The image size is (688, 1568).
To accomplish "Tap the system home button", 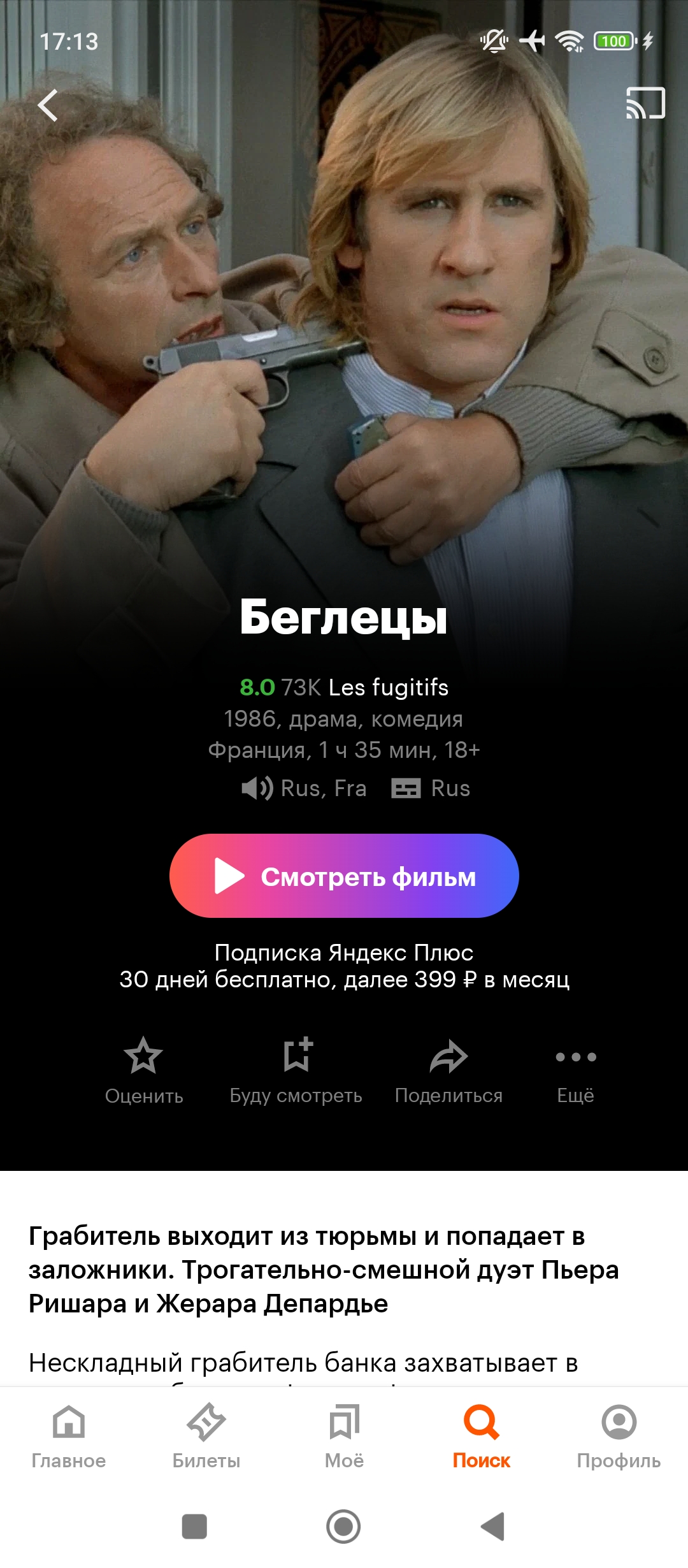I will point(343,1527).
